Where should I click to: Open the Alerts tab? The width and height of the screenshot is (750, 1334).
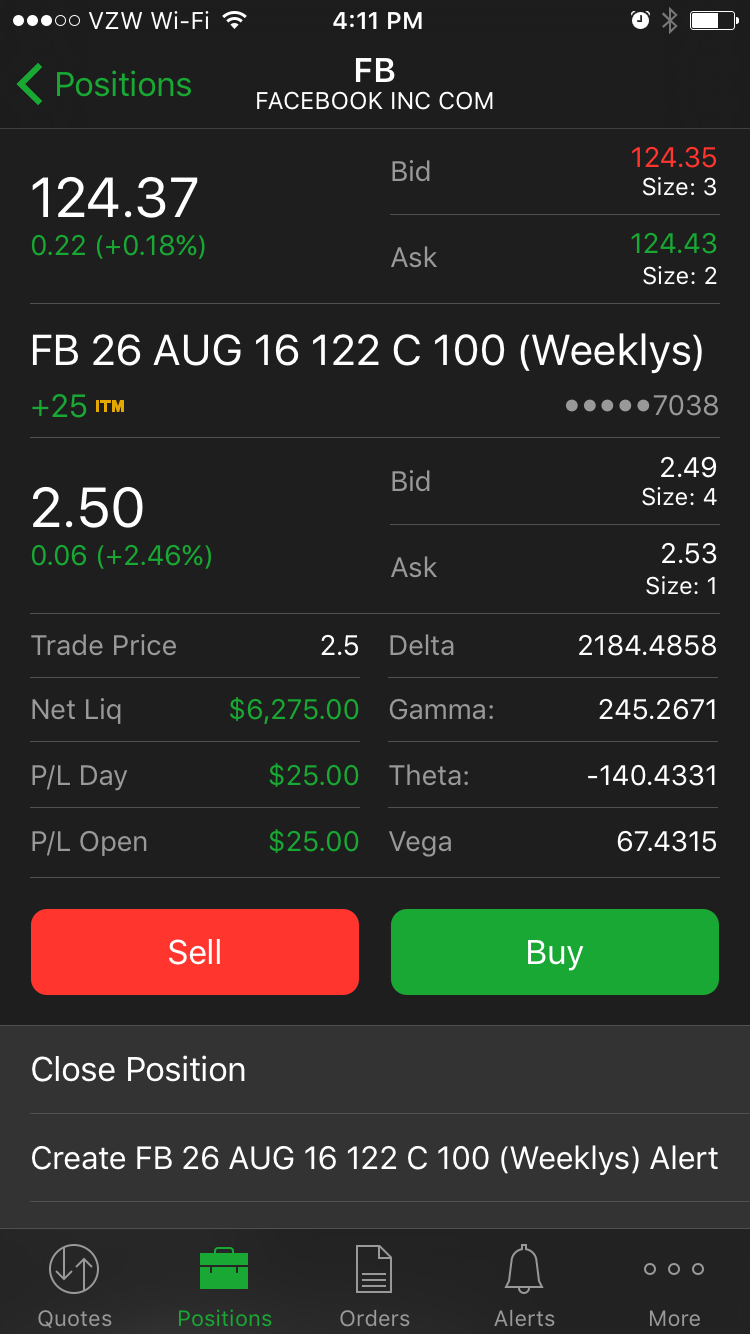(x=524, y=1285)
